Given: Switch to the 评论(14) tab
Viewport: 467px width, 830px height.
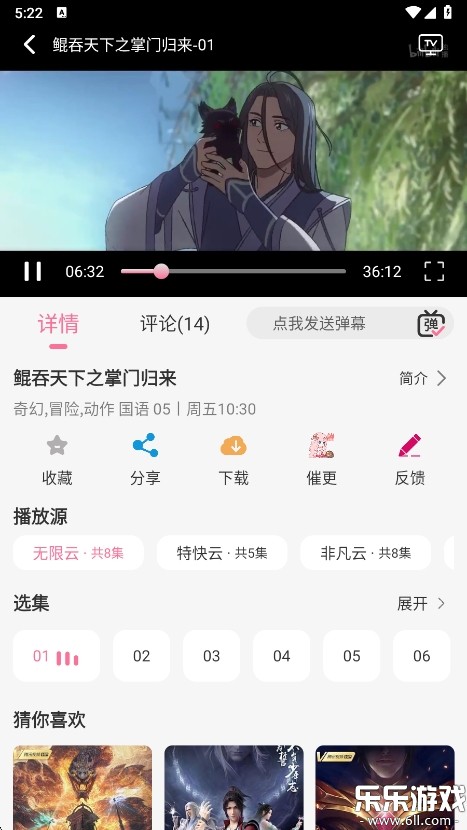Looking at the screenshot, I should [175, 323].
